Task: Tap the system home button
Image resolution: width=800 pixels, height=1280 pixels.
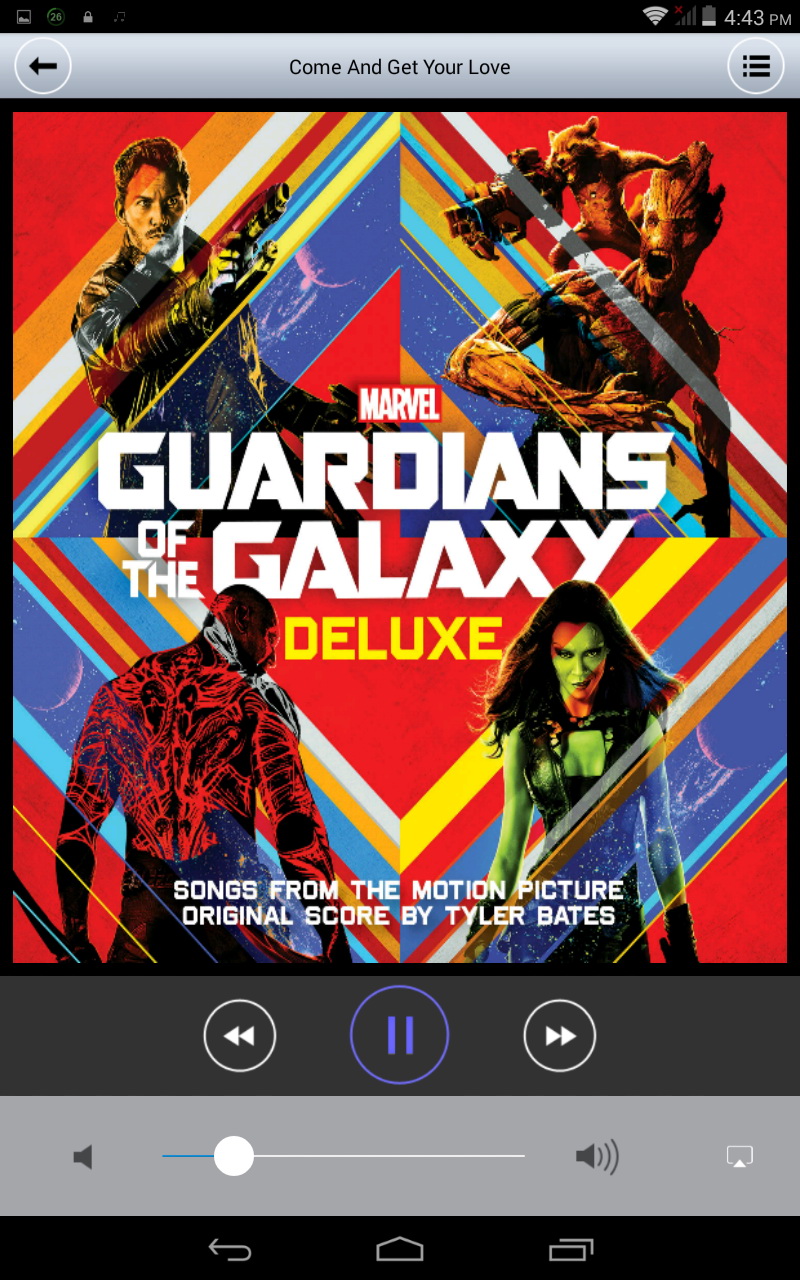Action: 400,1249
